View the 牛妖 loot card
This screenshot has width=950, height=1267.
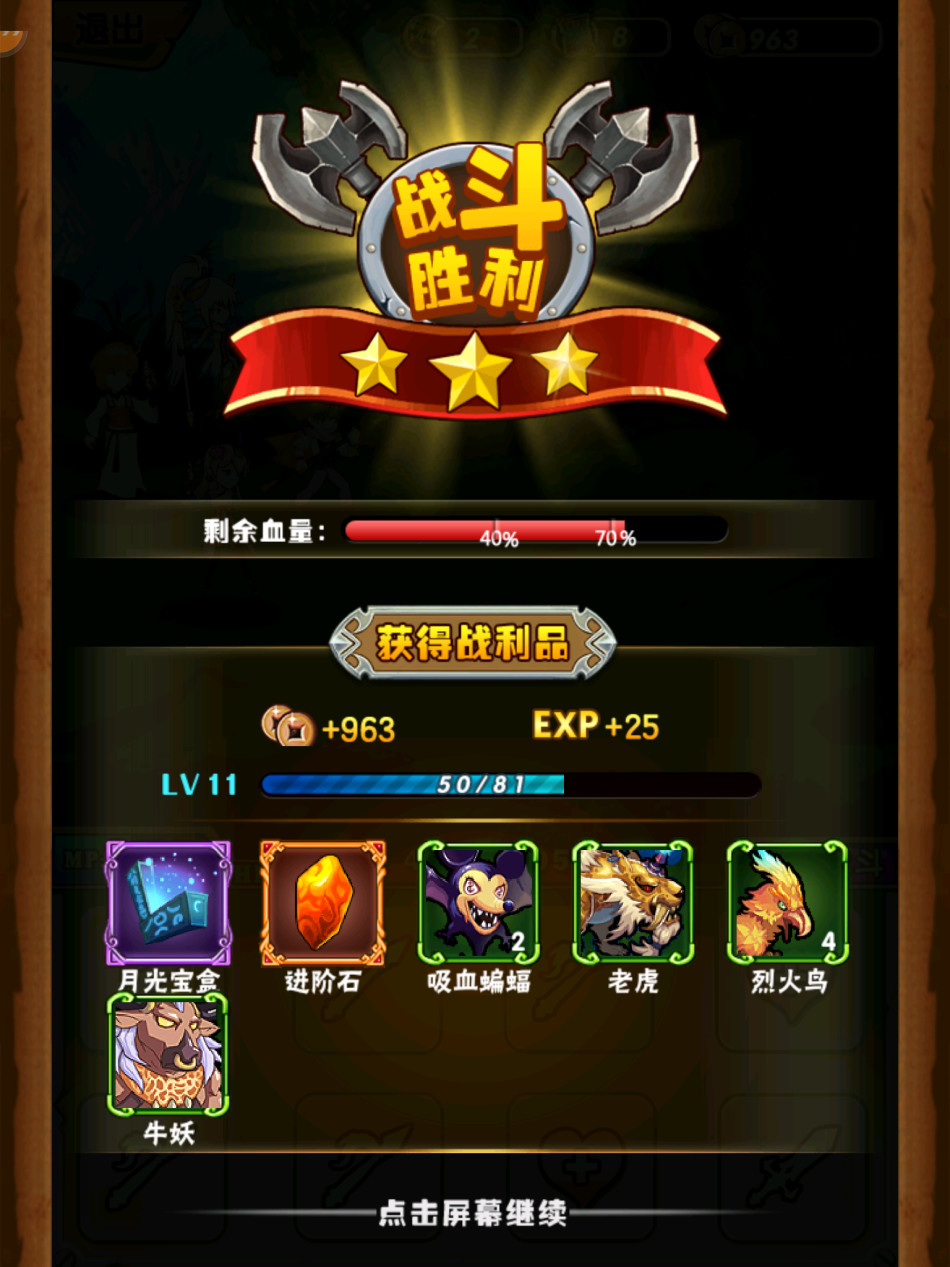tap(168, 1056)
